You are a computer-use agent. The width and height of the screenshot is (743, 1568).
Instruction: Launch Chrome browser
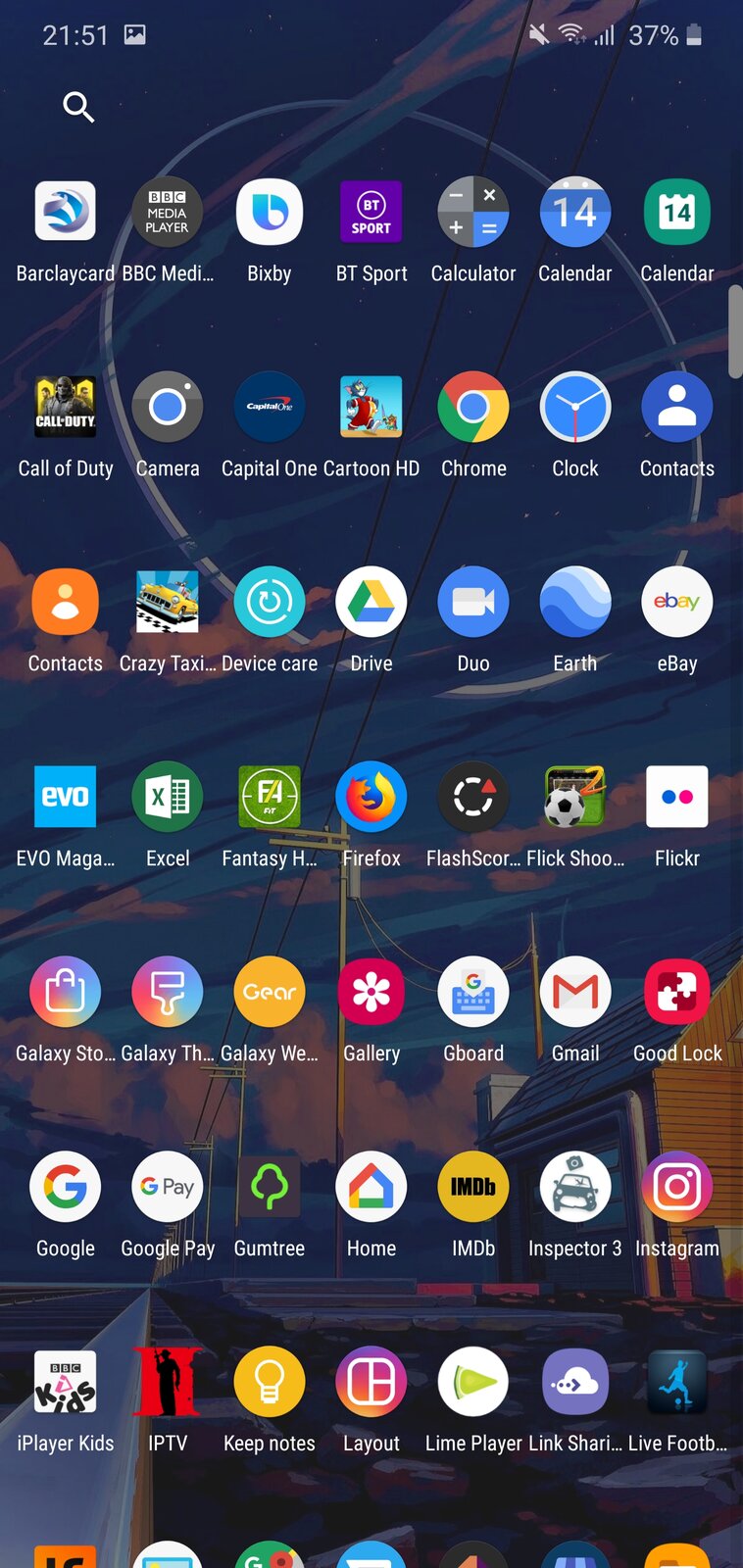pyautogui.click(x=473, y=407)
